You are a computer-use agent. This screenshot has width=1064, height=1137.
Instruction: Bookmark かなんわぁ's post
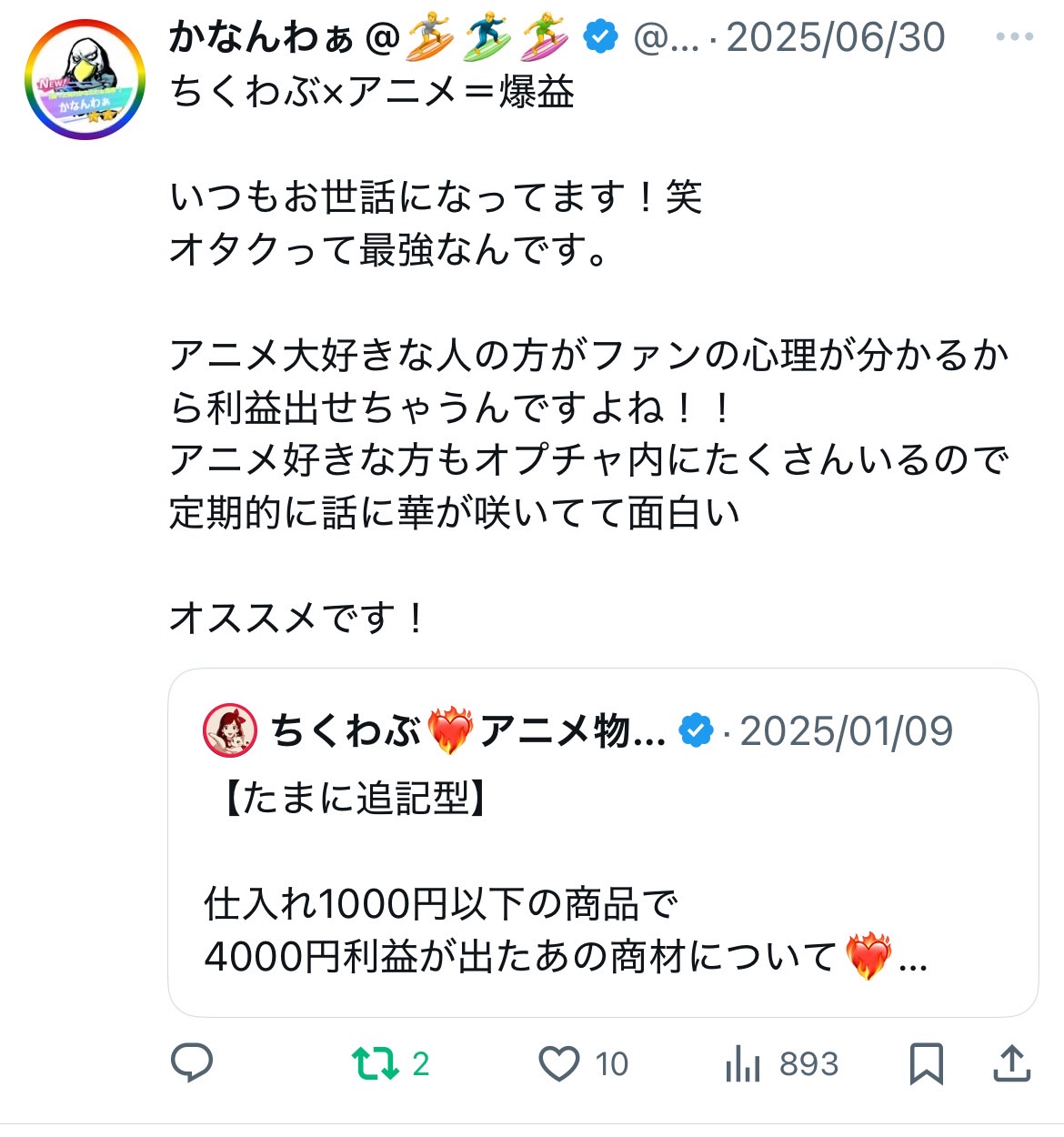tap(926, 1062)
